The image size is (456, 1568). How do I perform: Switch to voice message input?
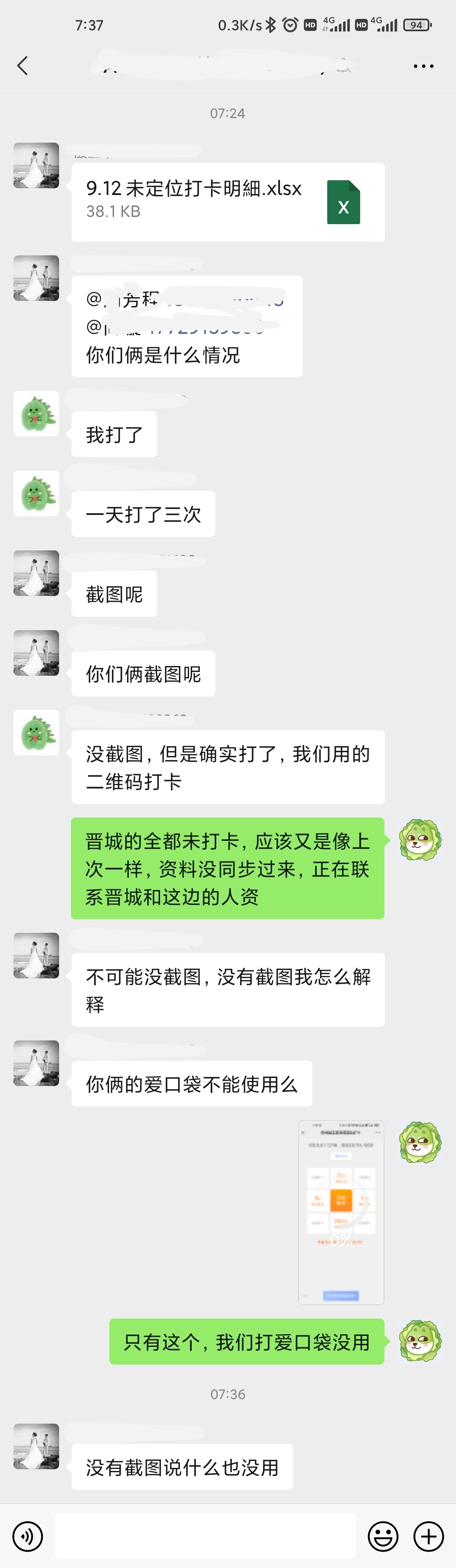[x=28, y=1536]
